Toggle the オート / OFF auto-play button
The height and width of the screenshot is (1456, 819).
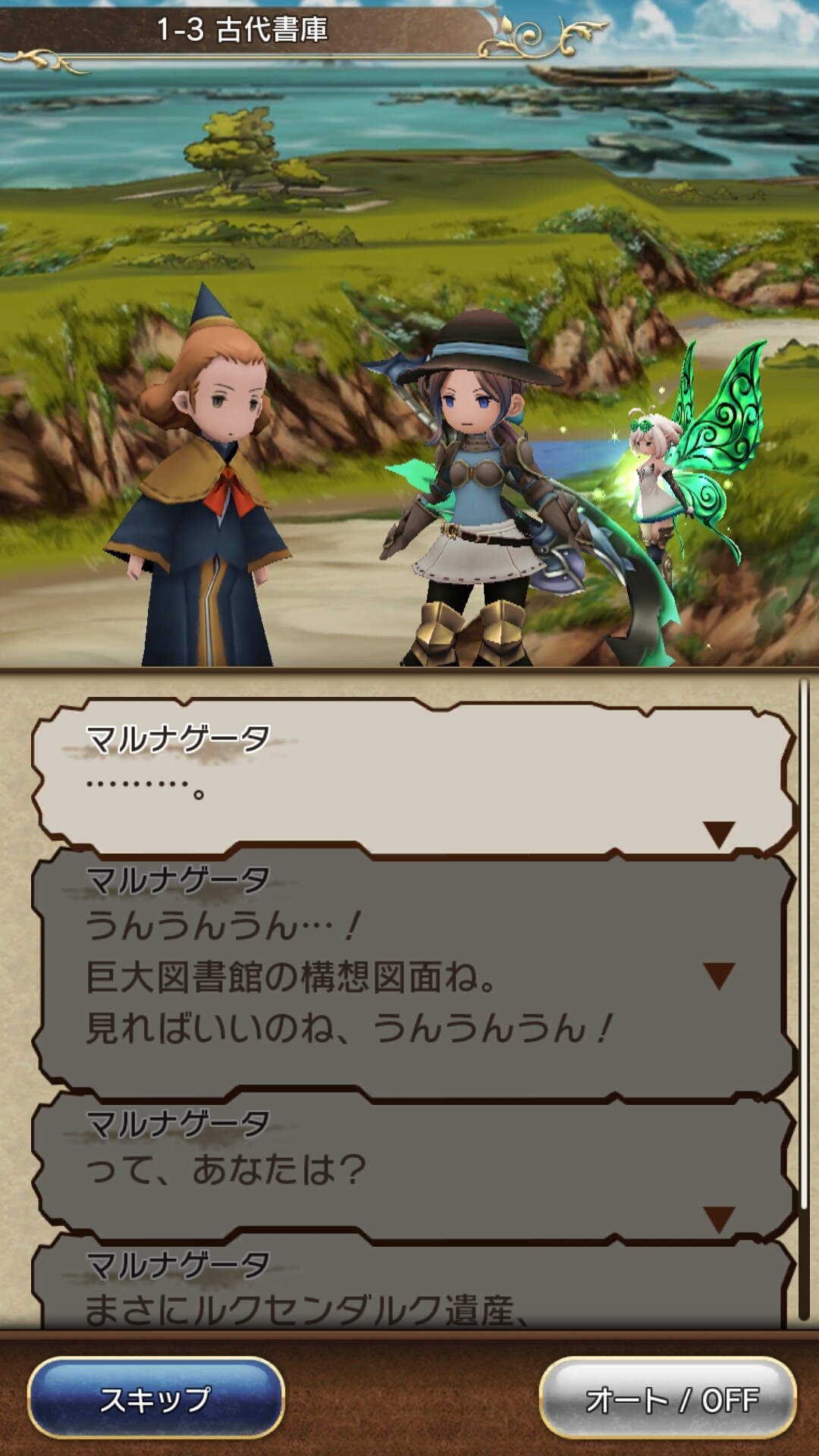pyautogui.click(x=669, y=1399)
